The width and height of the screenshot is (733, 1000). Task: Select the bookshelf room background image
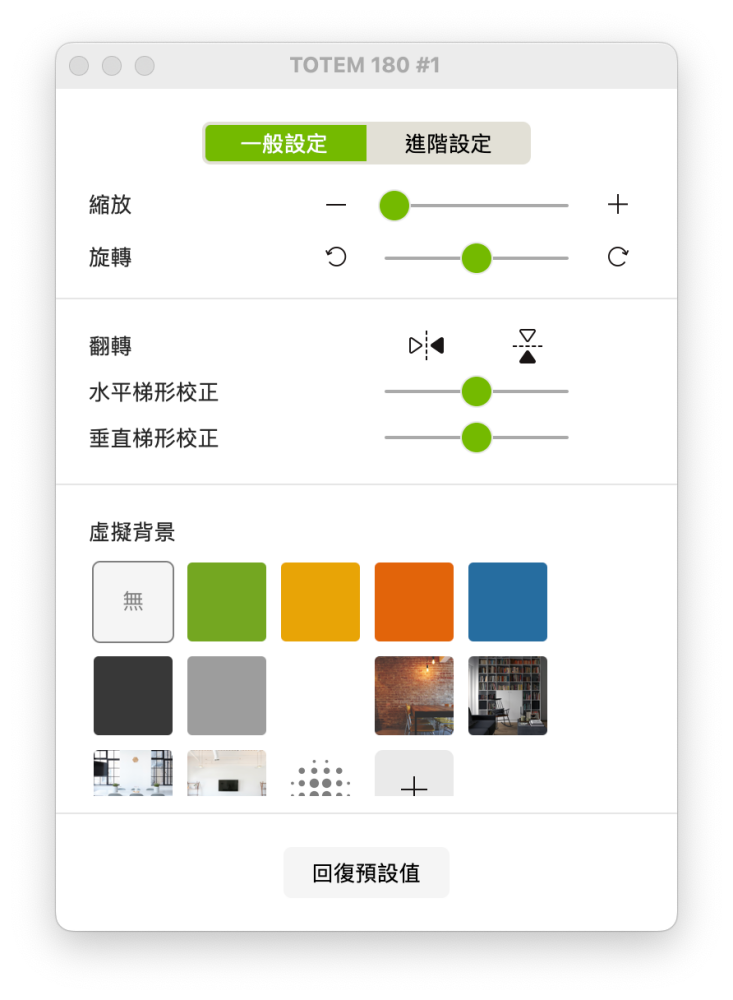(508, 695)
